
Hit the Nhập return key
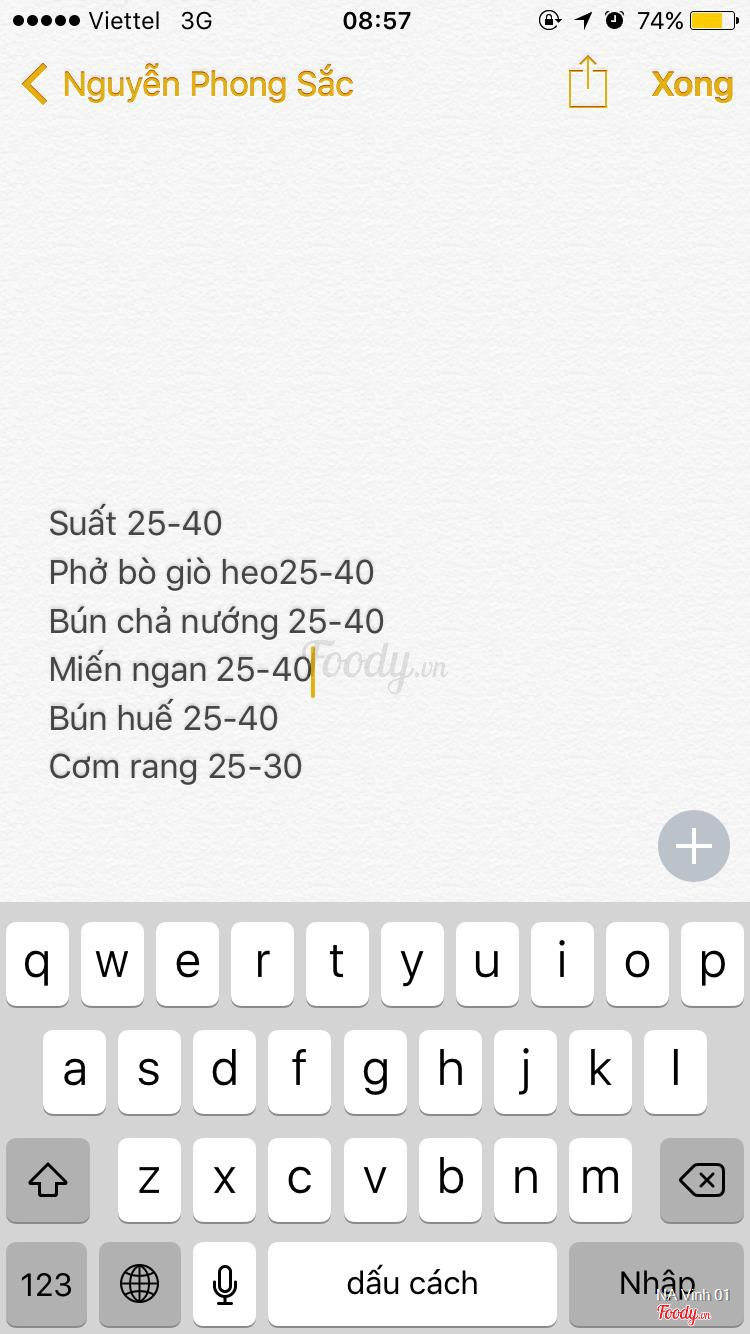coord(656,1284)
